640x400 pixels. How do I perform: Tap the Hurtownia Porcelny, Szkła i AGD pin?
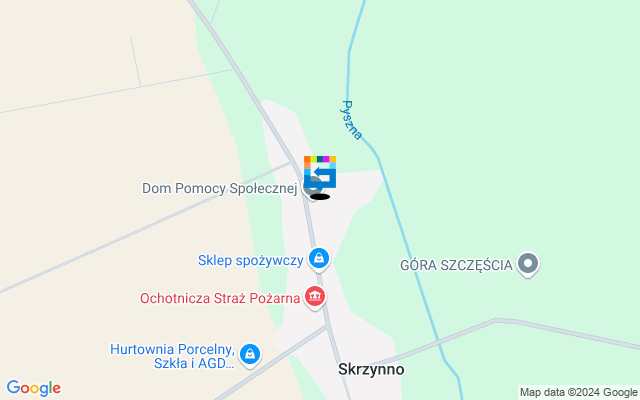pos(250,354)
